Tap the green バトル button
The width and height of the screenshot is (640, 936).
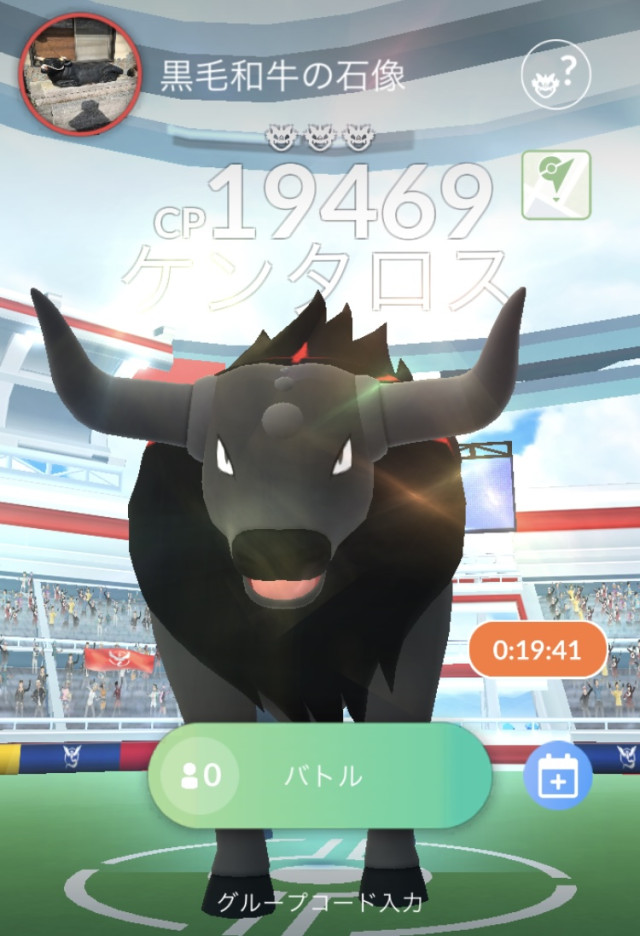[320, 775]
